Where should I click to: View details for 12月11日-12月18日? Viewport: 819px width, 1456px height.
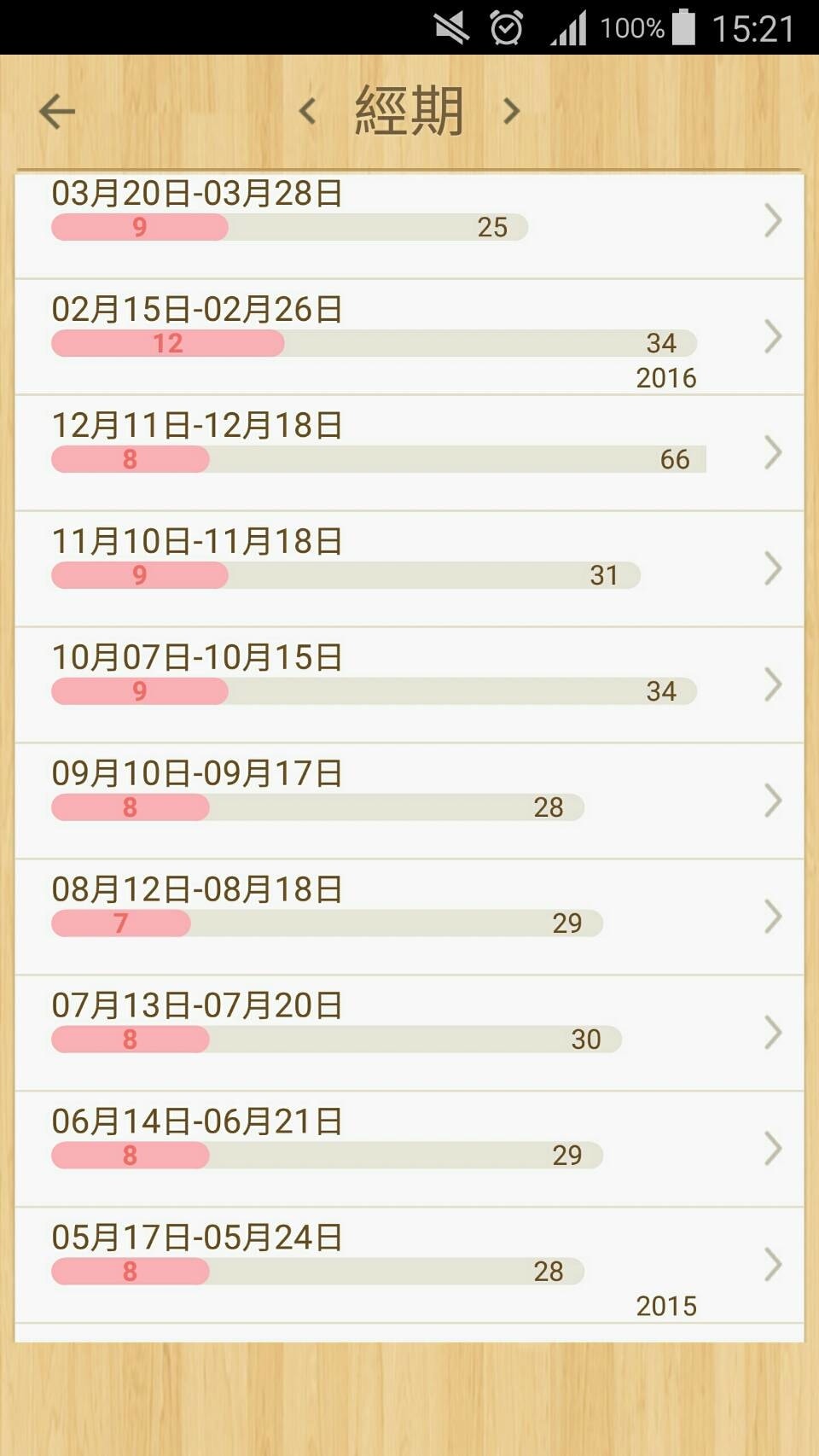(409, 452)
